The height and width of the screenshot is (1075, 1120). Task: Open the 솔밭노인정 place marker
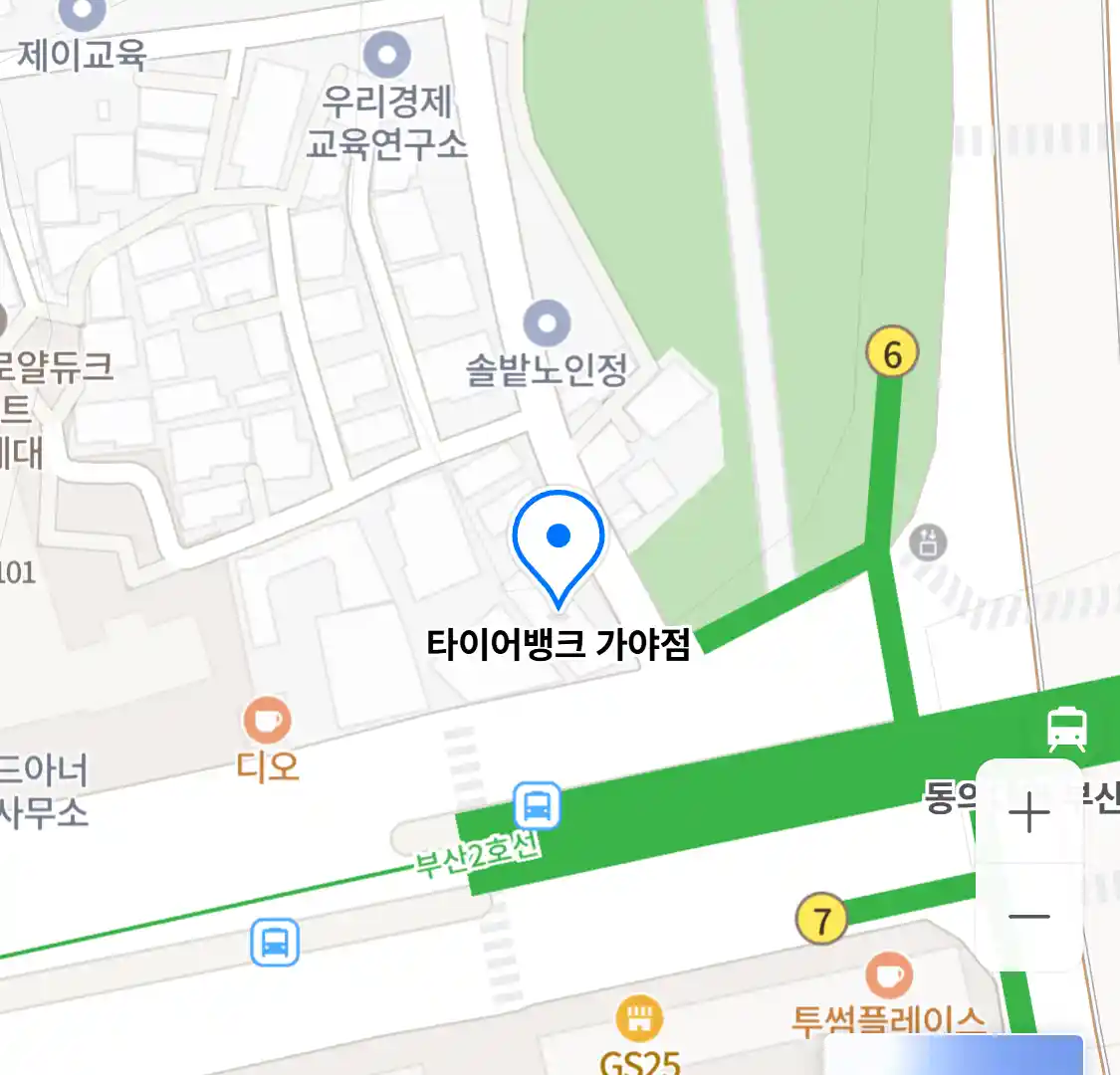pyautogui.click(x=547, y=323)
